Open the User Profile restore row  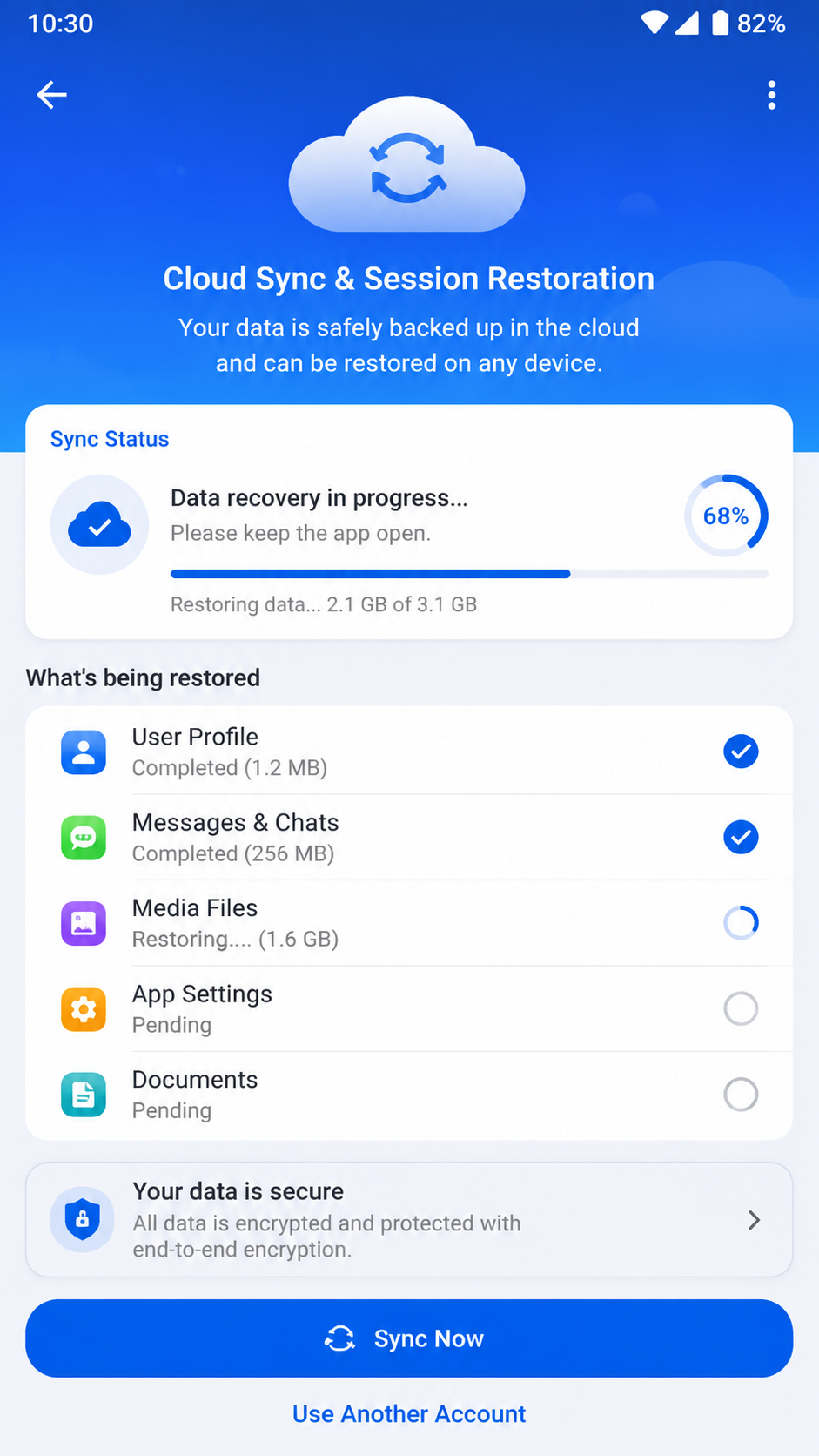coord(409,751)
